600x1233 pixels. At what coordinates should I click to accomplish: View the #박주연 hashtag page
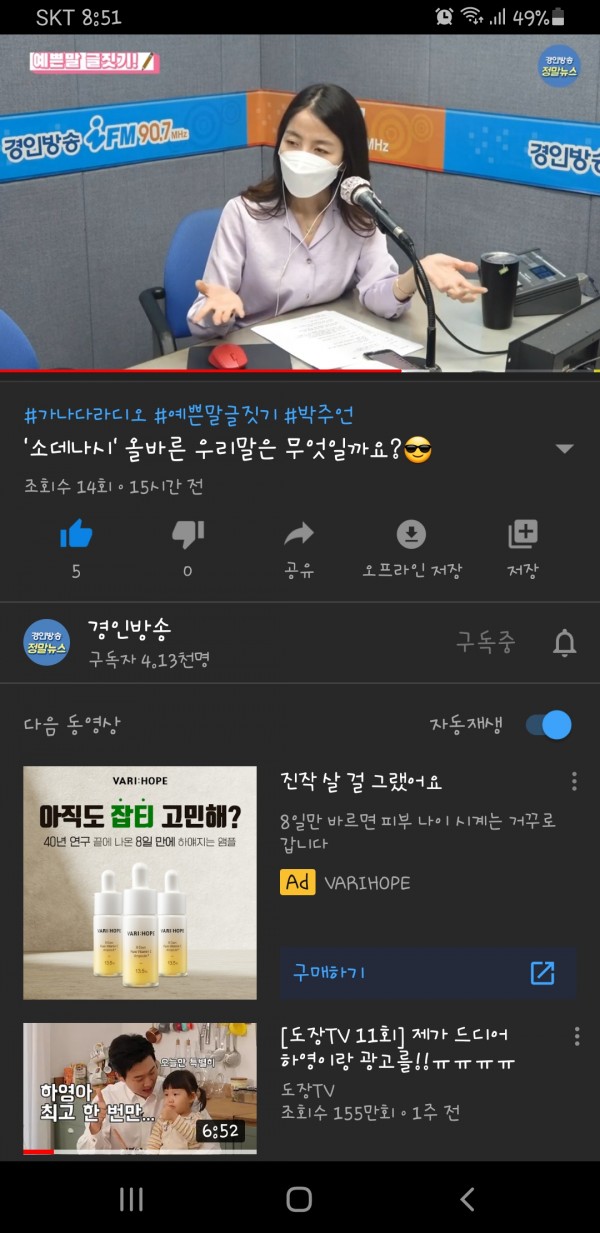coord(318,415)
